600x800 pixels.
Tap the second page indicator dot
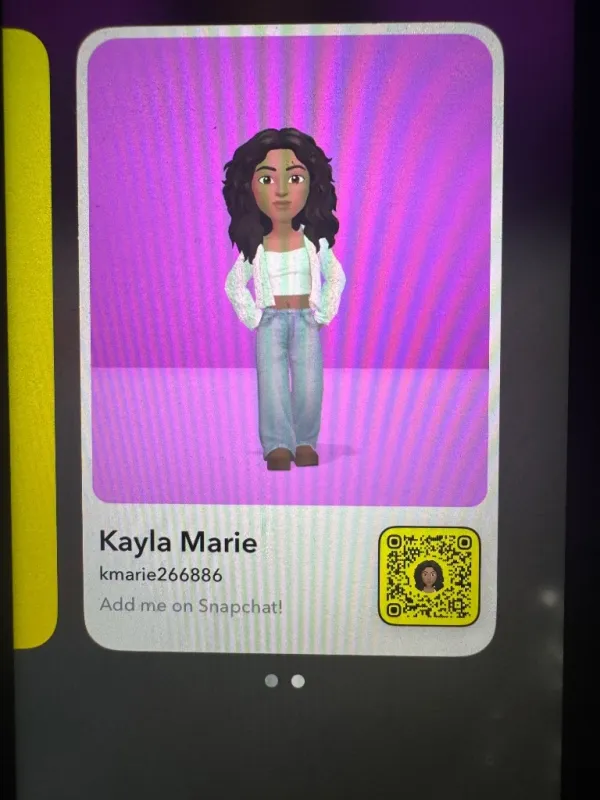(298, 681)
